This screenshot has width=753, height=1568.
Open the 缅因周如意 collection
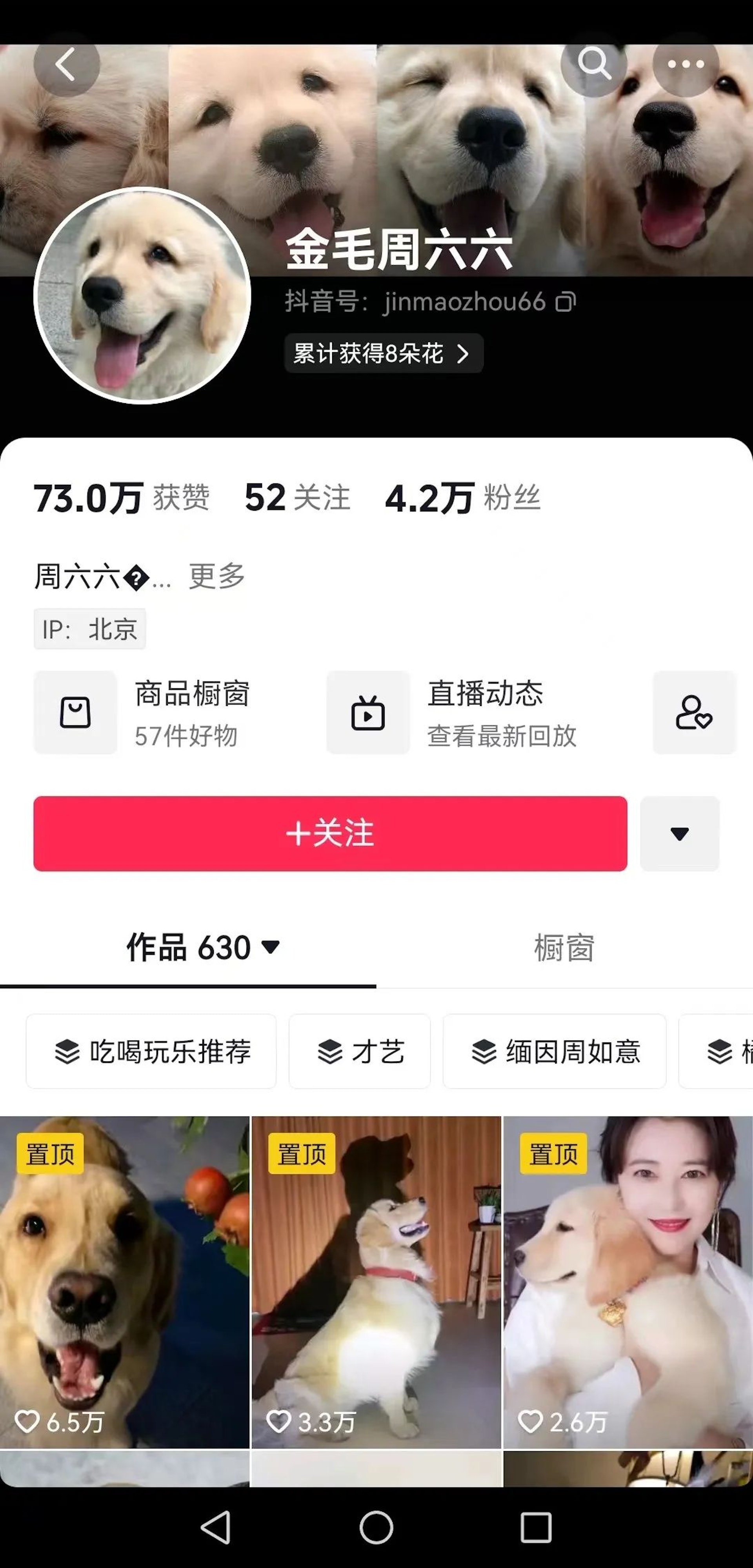click(x=555, y=1051)
